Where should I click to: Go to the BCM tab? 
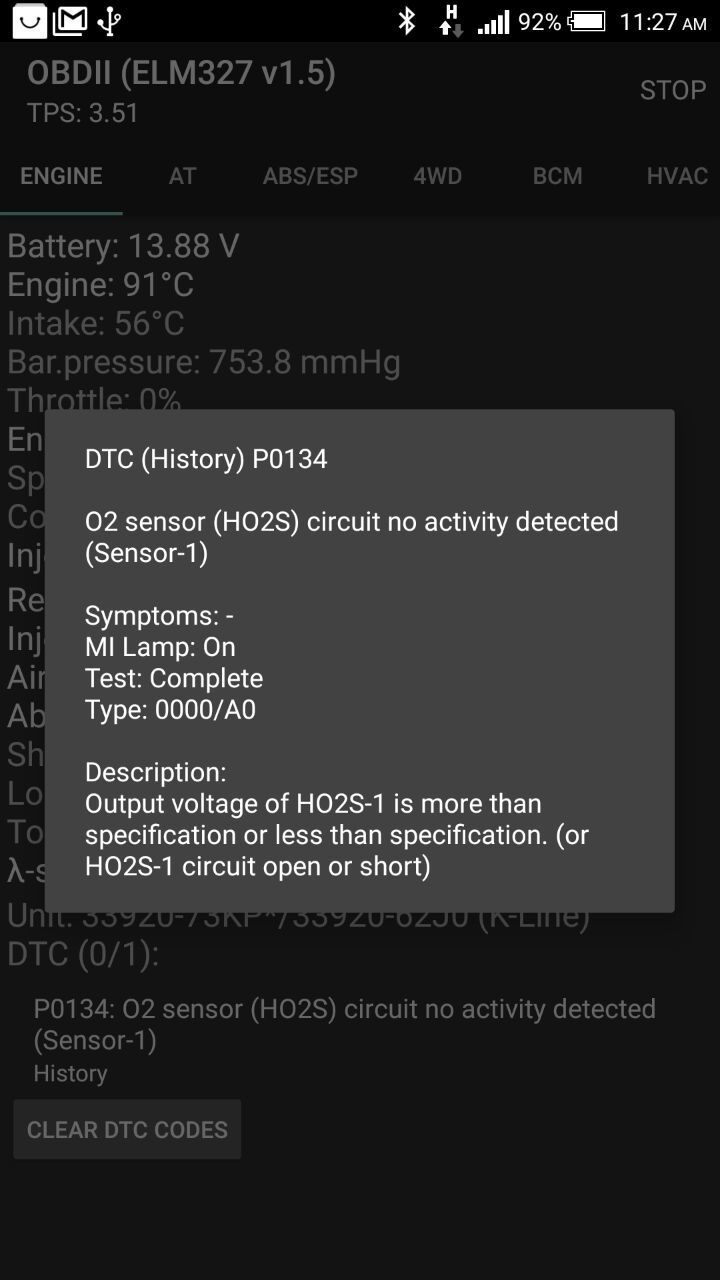tap(557, 176)
